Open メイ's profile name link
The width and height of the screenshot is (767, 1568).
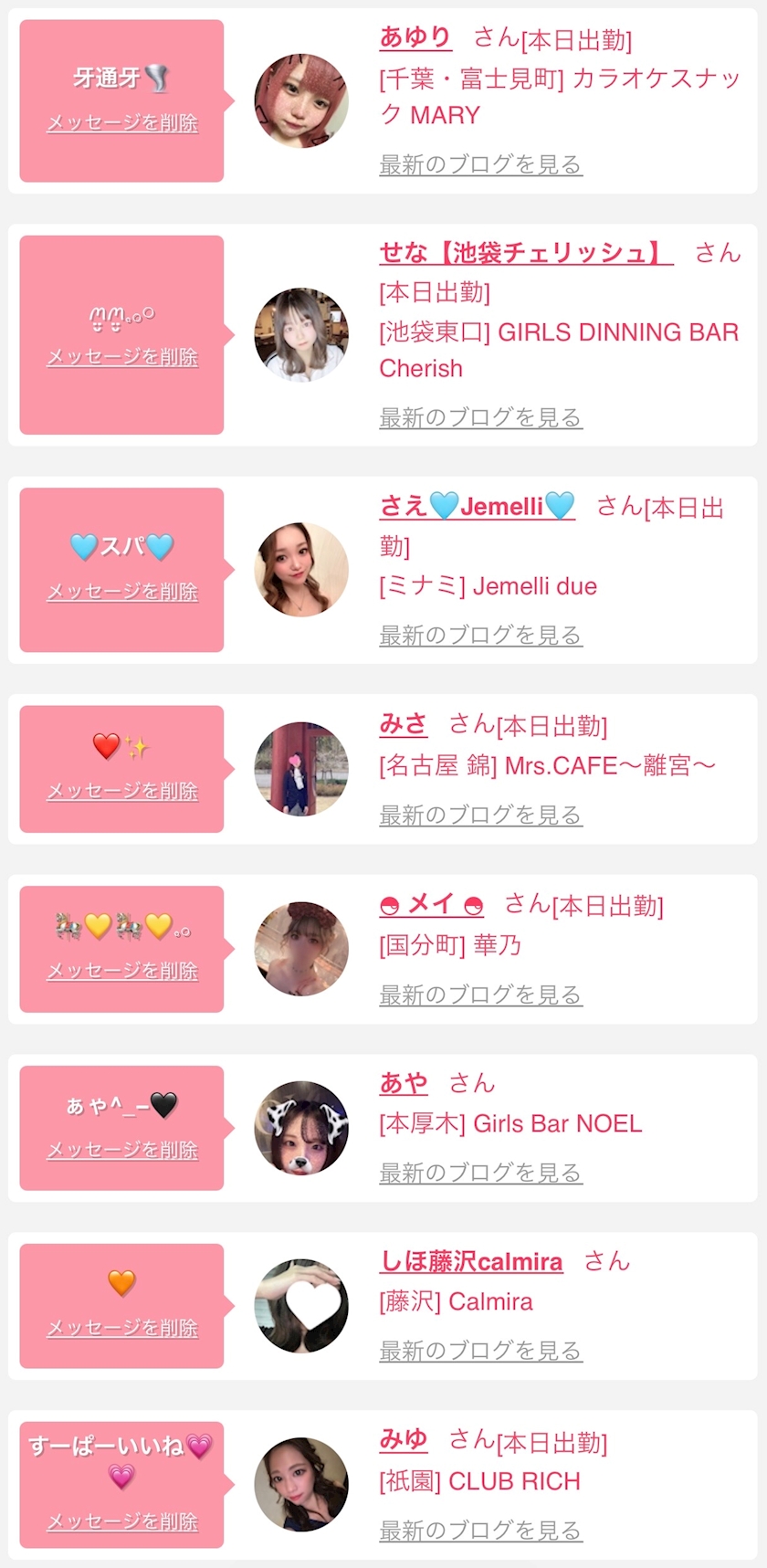pyautogui.click(x=431, y=904)
